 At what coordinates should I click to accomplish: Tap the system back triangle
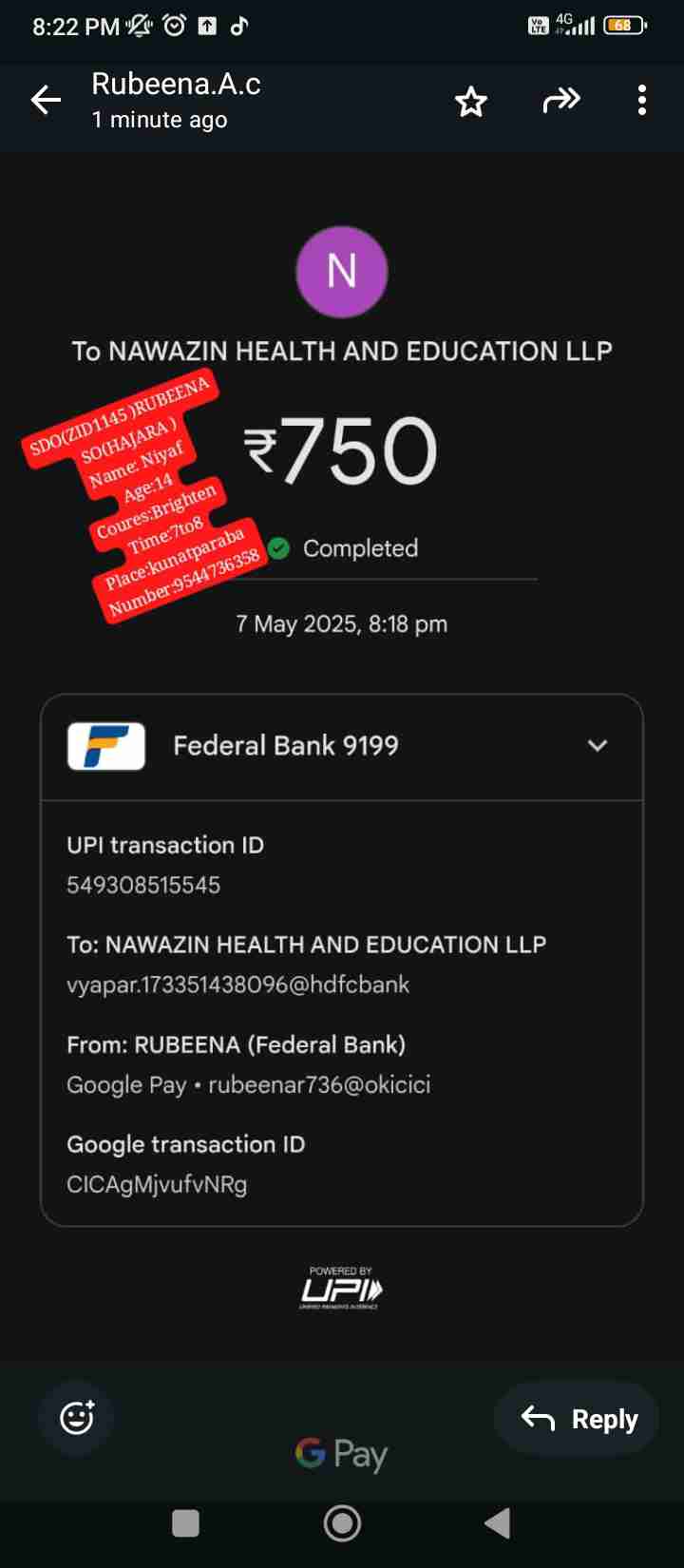498,1523
